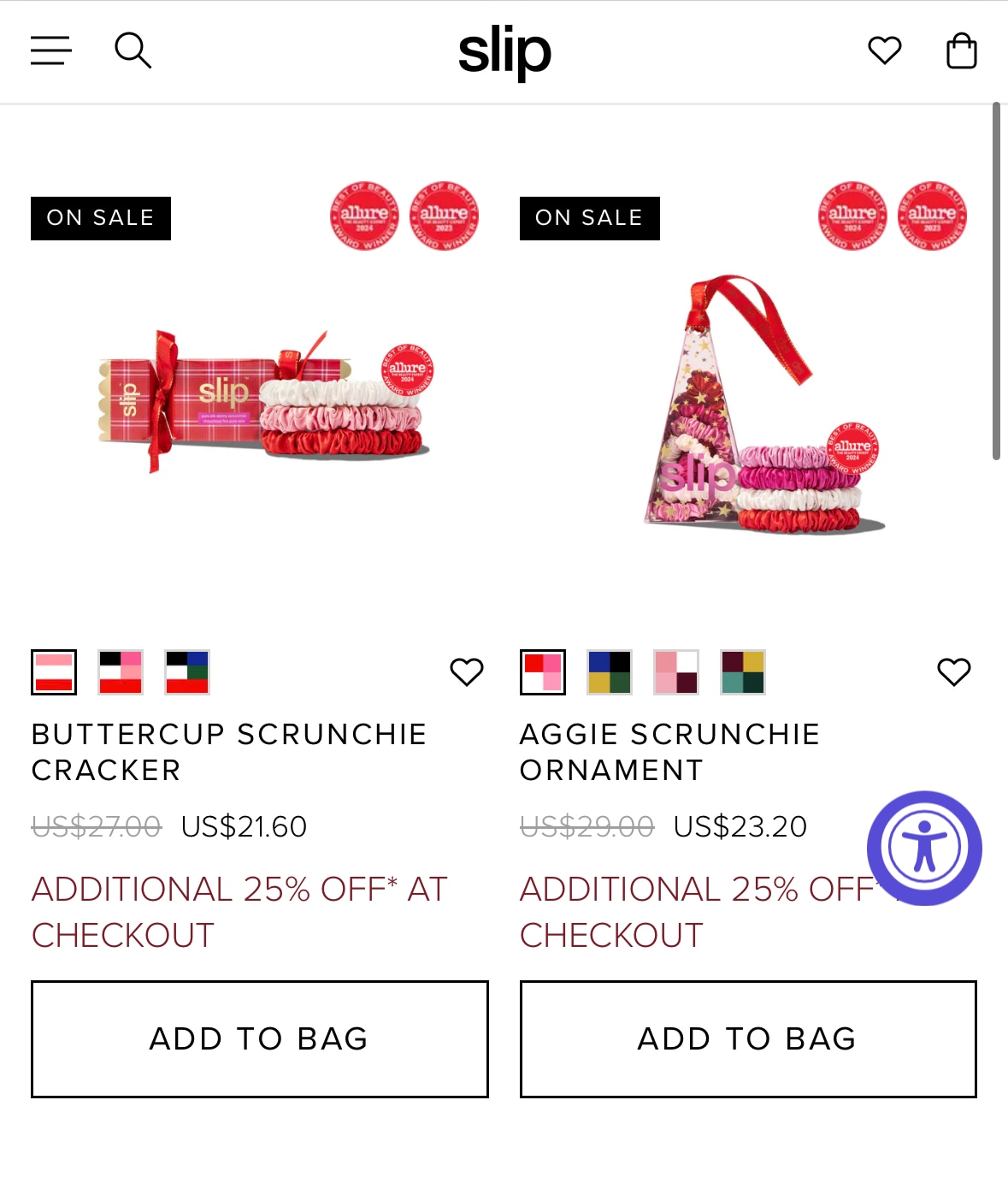The height and width of the screenshot is (1177, 1008).
Task: Open the shopping bag
Action: point(962,50)
